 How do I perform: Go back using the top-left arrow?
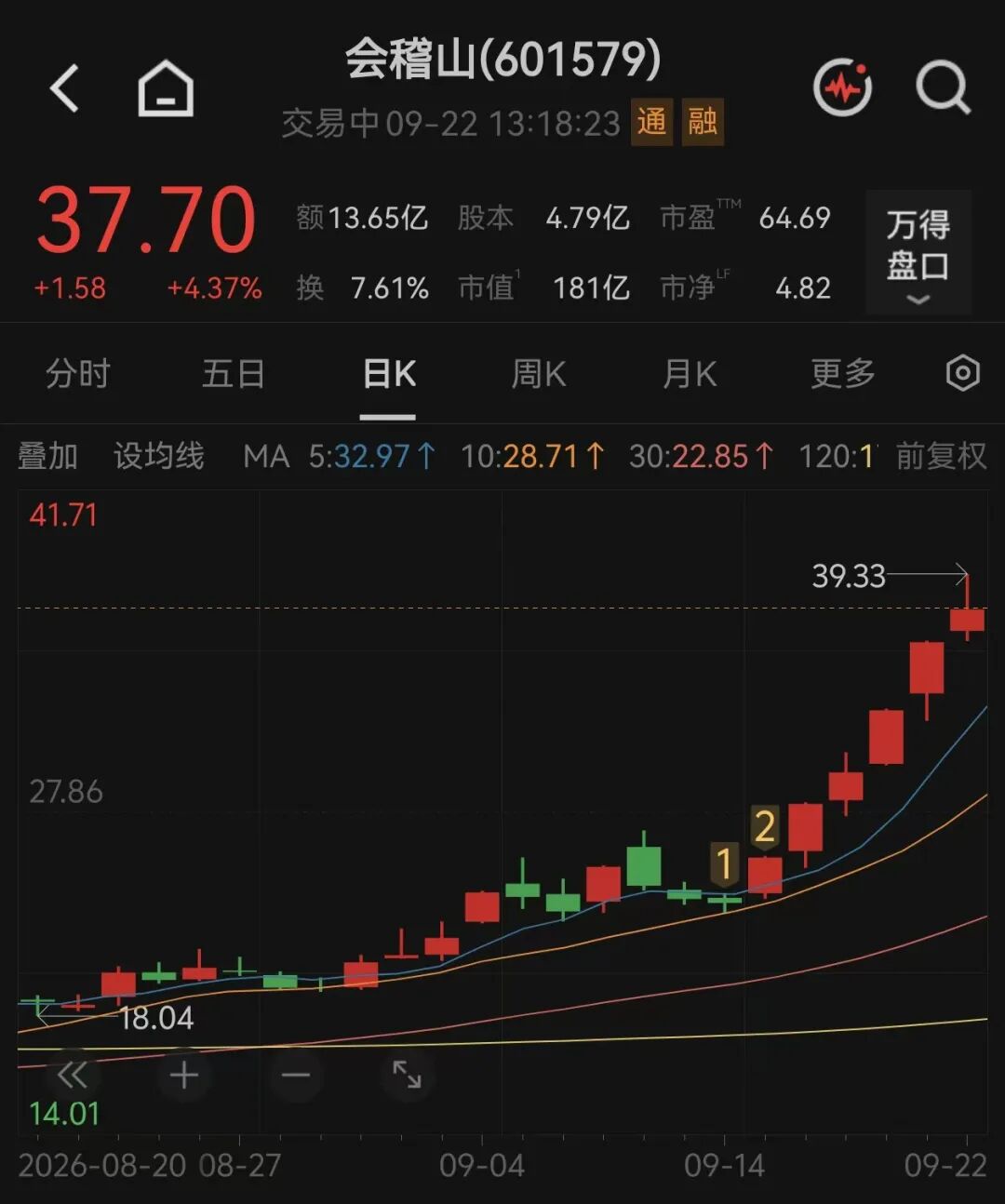pyautogui.click(x=64, y=88)
